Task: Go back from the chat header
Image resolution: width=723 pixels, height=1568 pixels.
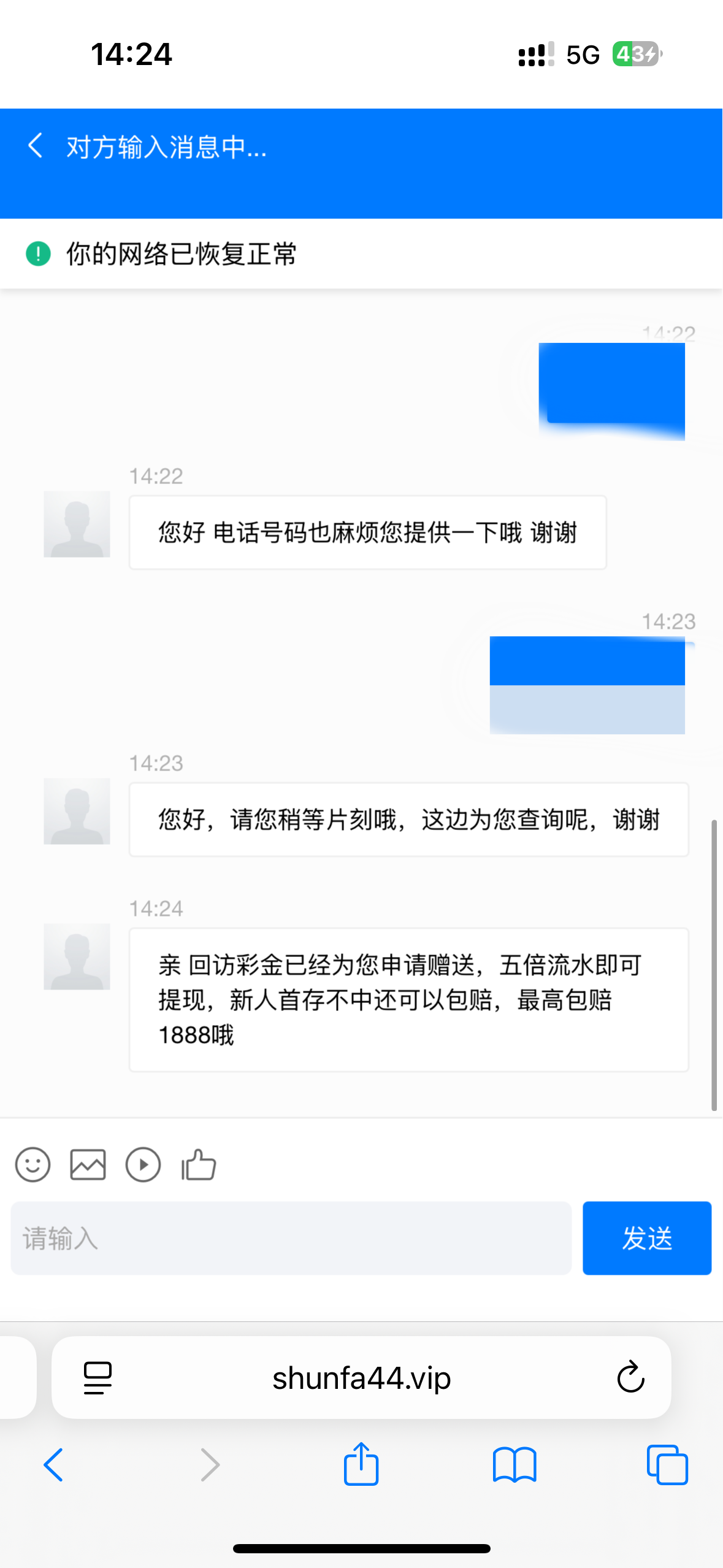Action: 36,146
